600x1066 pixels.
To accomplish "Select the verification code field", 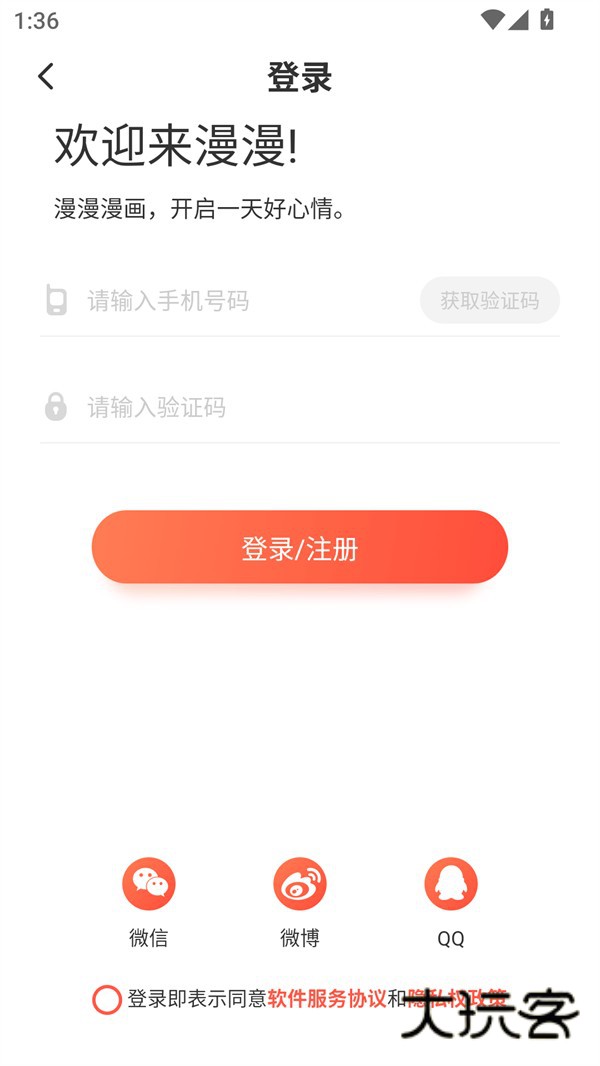I will (300, 407).
